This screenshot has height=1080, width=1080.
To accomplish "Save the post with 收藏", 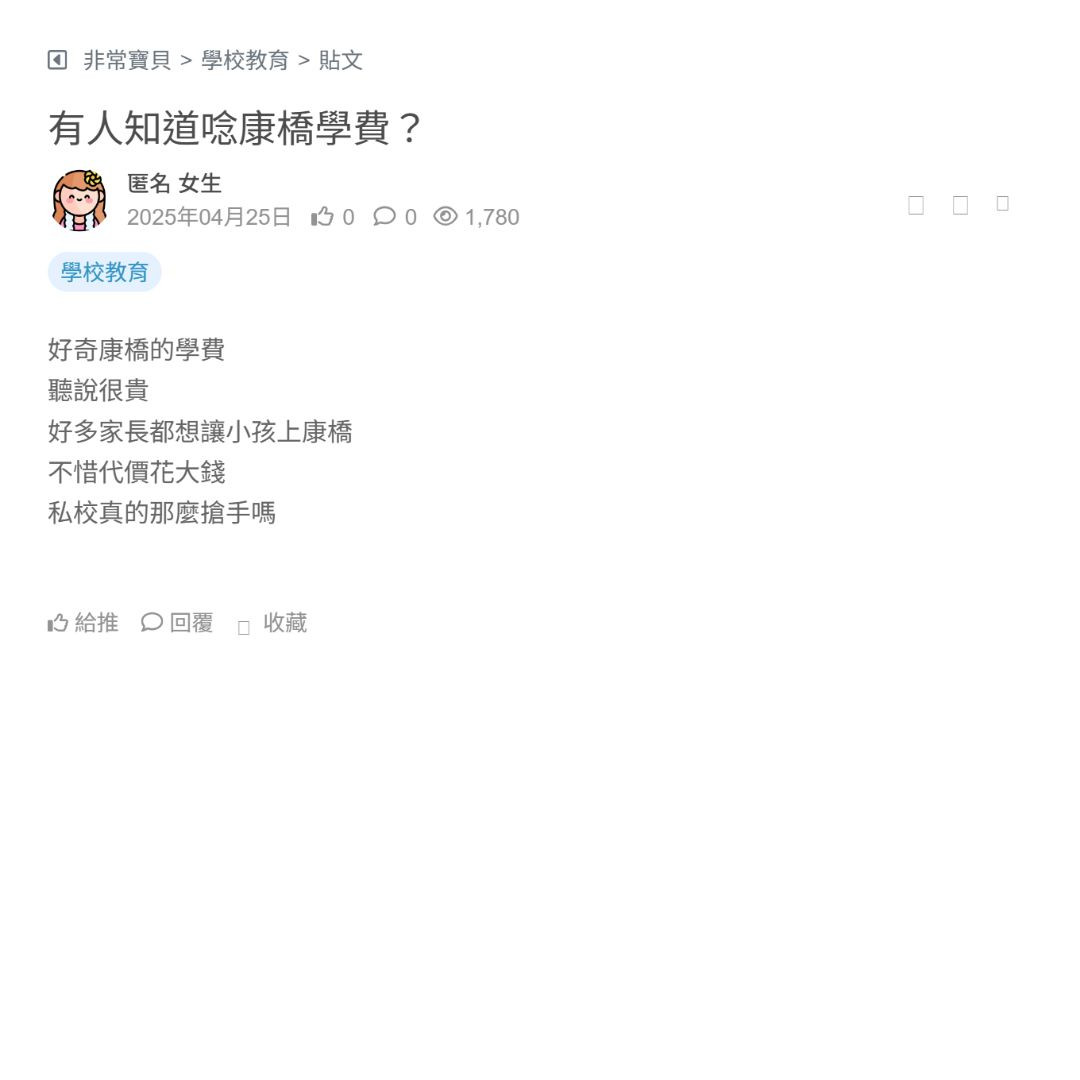I will click(x=274, y=623).
